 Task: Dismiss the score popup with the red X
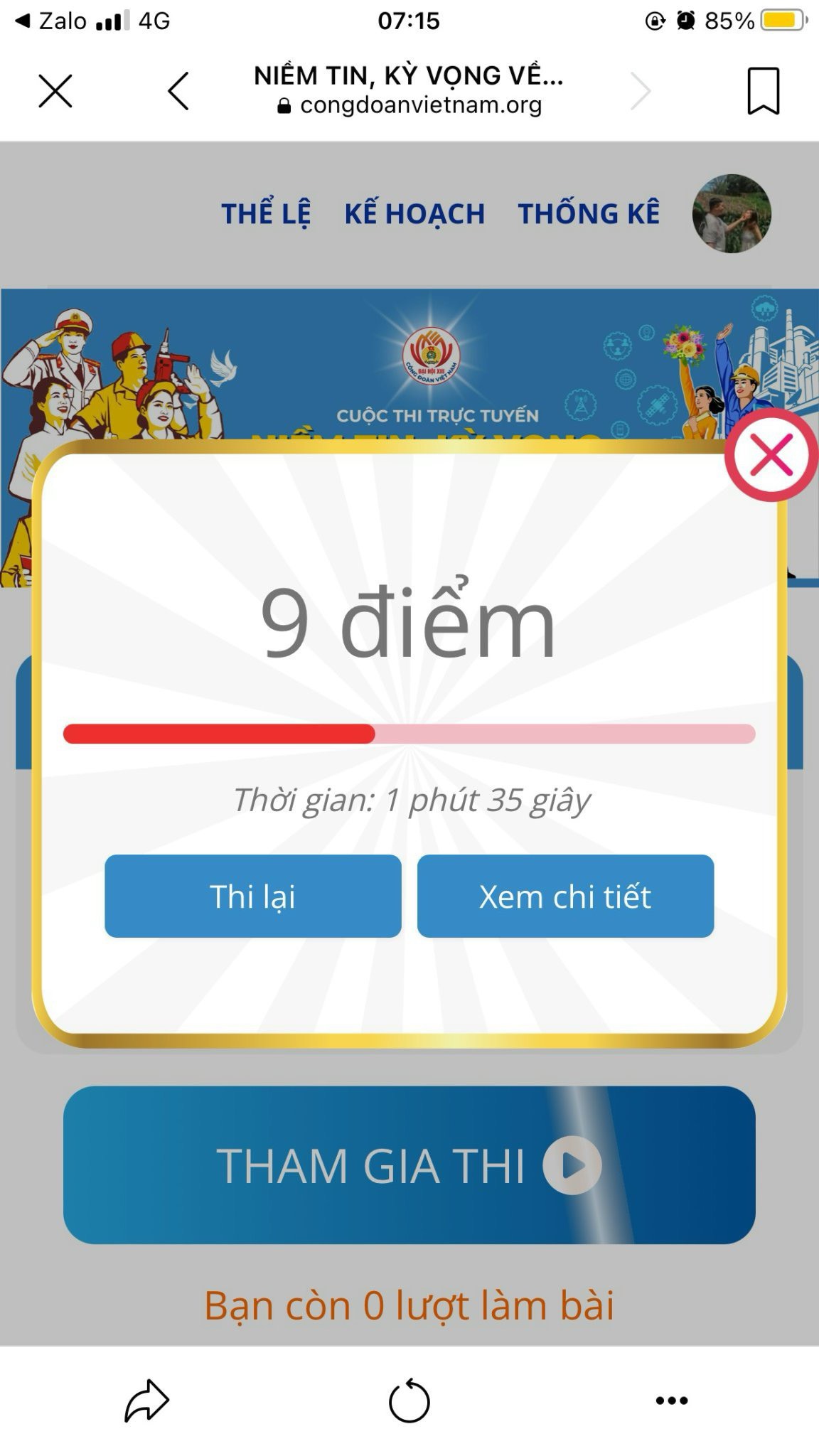(771, 455)
